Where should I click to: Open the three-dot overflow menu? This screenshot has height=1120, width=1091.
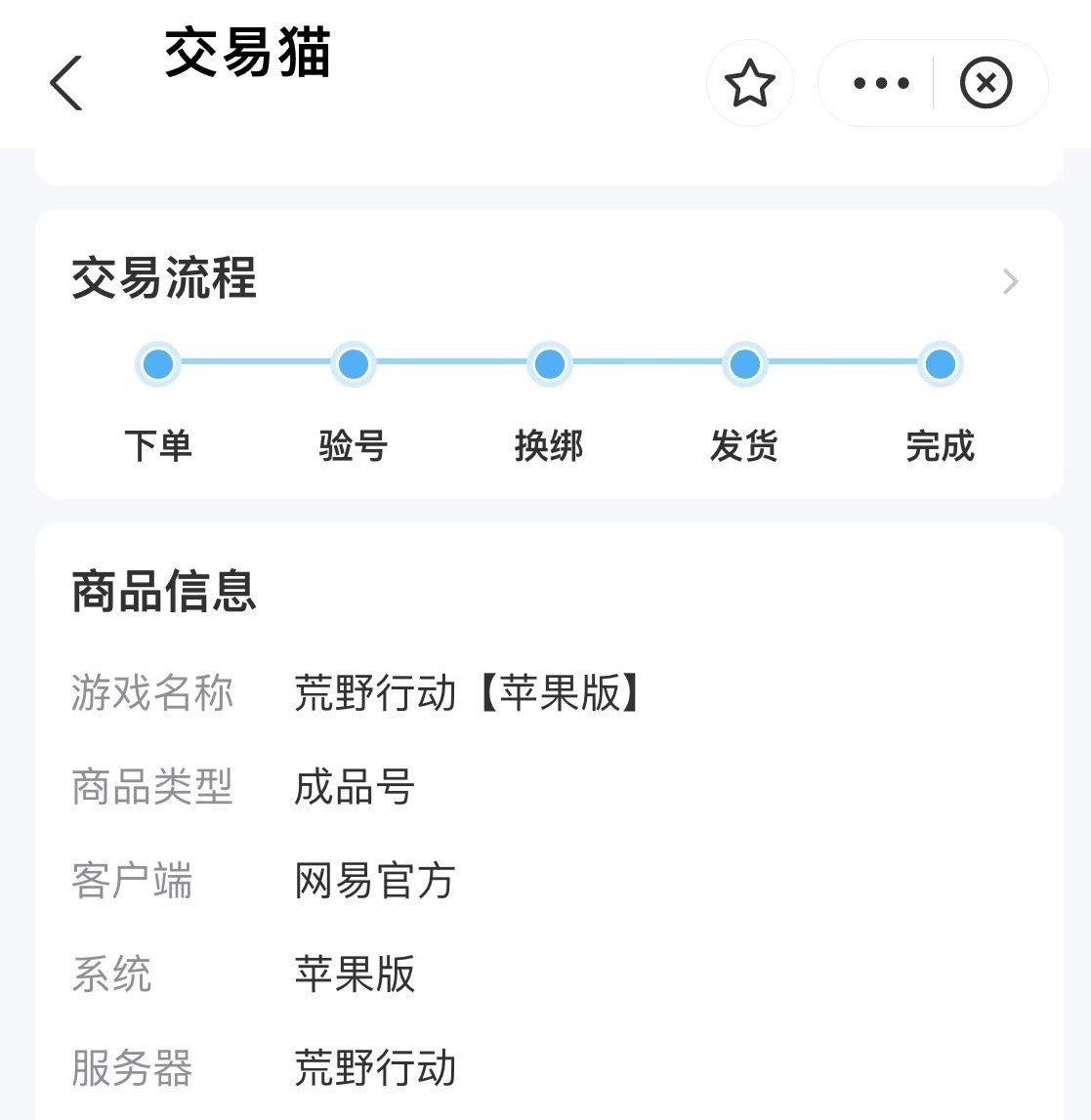[x=880, y=83]
